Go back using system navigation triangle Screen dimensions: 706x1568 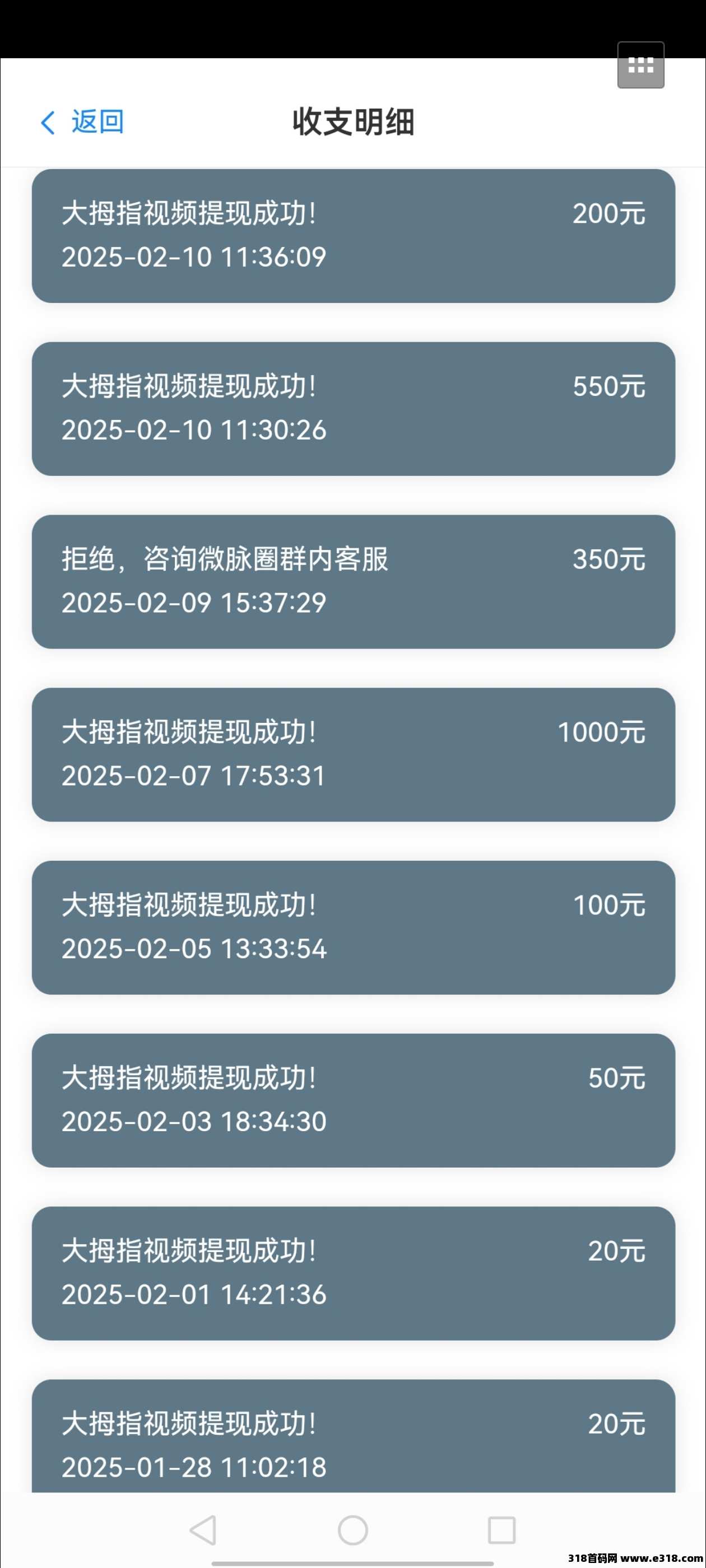pos(203,1530)
